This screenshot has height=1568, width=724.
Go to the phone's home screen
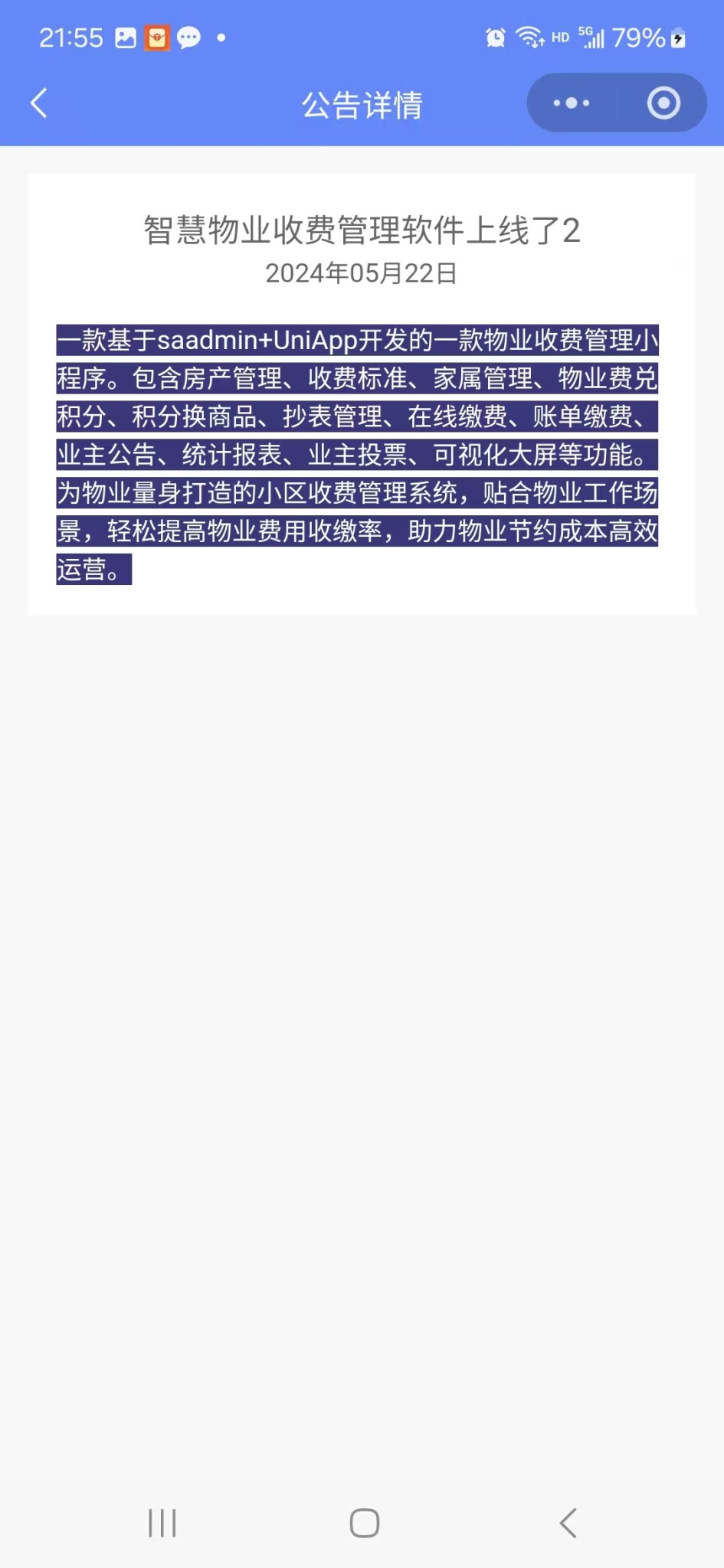click(x=364, y=1523)
